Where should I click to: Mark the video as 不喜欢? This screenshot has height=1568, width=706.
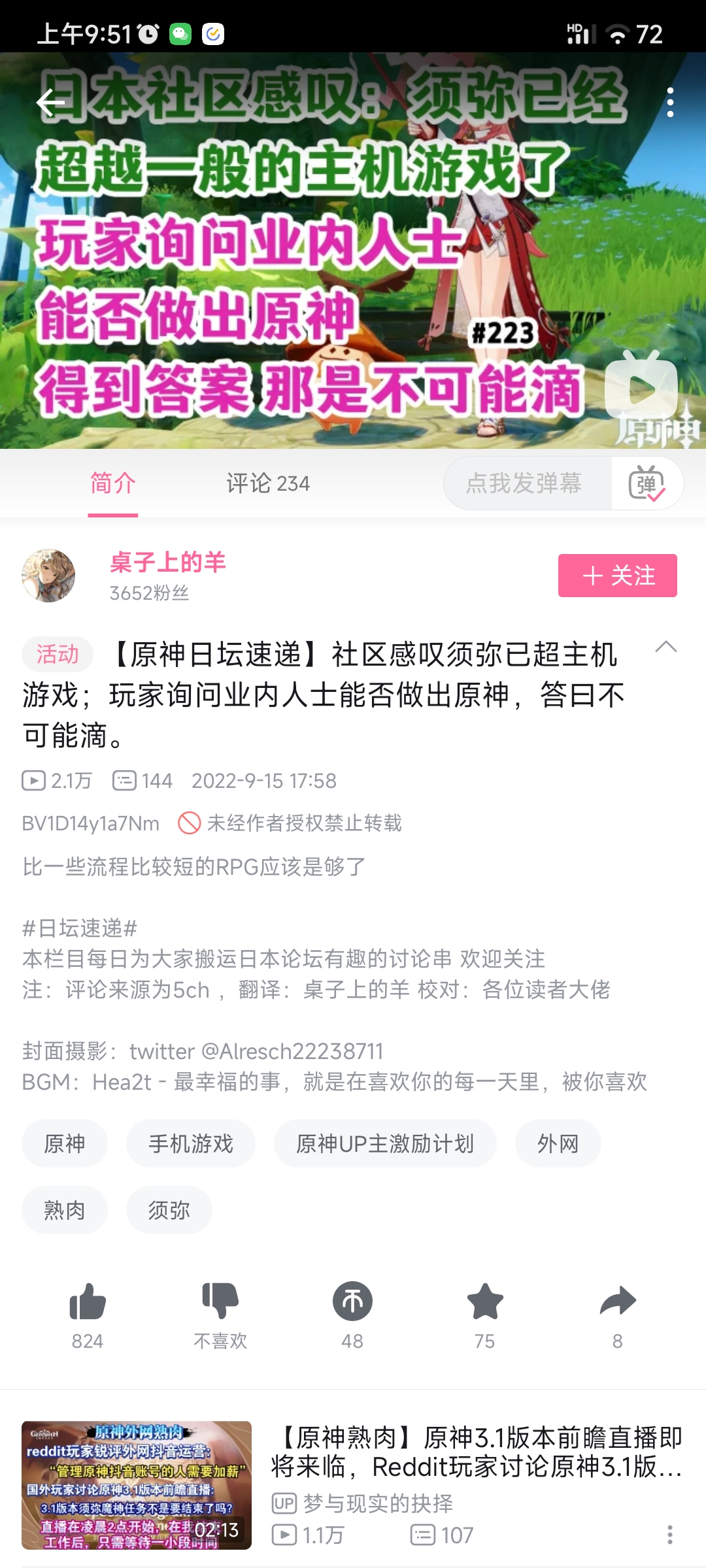tap(220, 1301)
